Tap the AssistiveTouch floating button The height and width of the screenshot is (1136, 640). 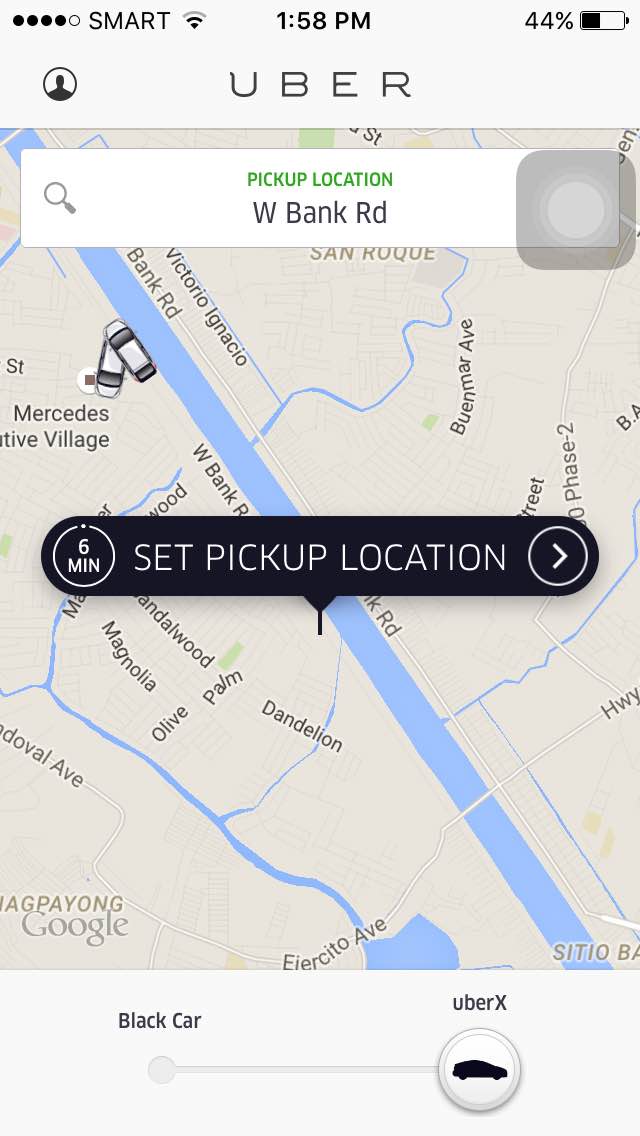[x=575, y=209]
